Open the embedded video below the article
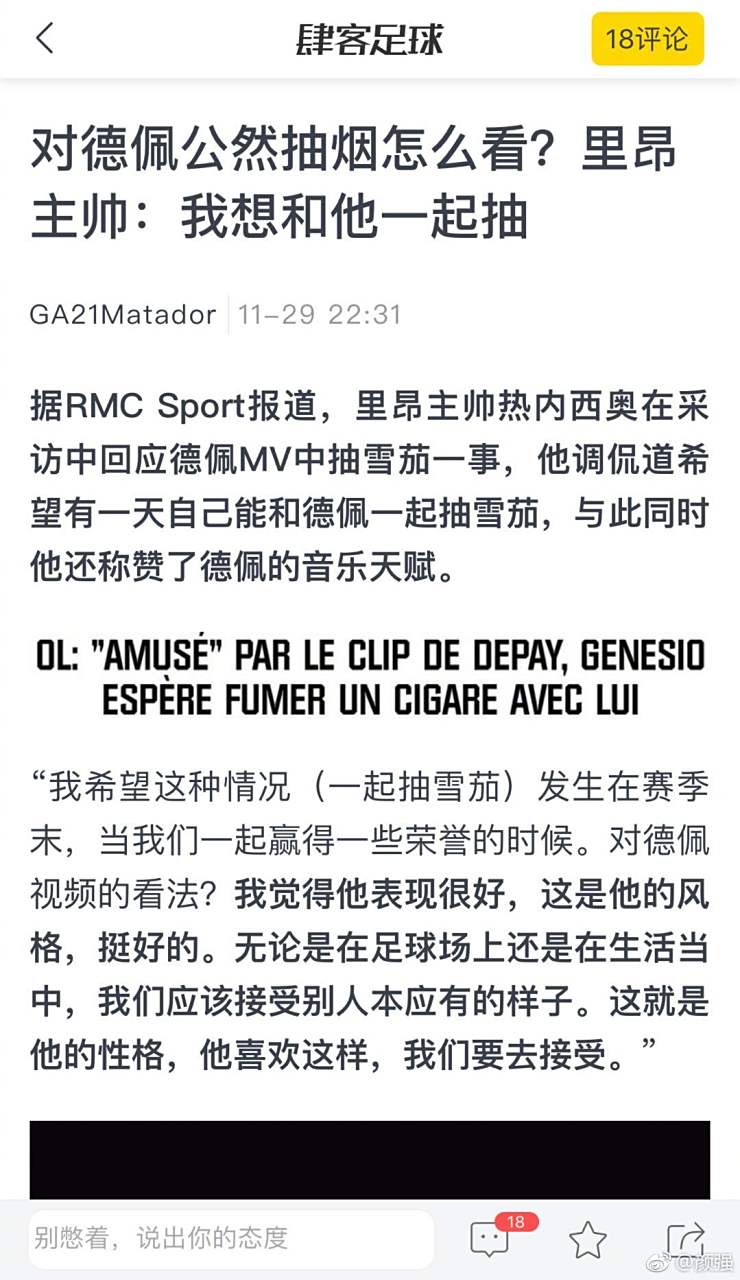The width and height of the screenshot is (740, 1280). coord(370,1158)
